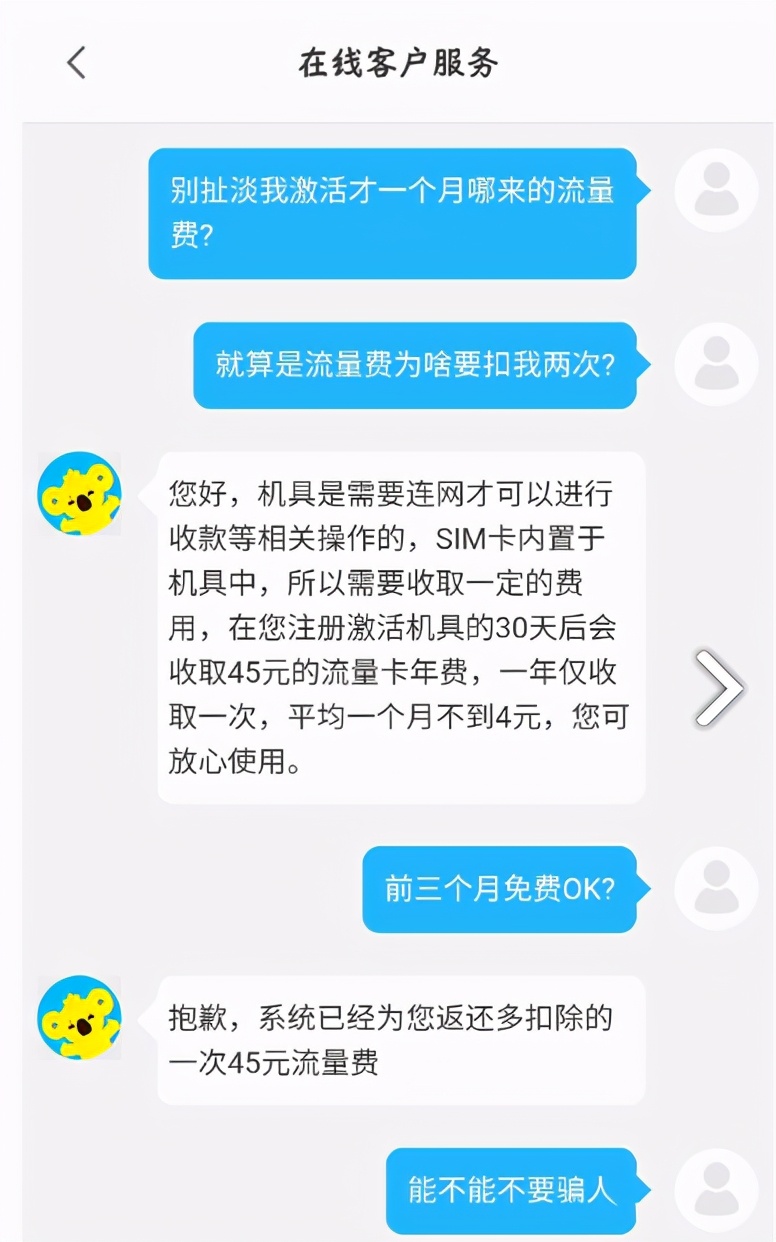Open the top user profile avatar
Screen dimensions: 776x1242
coord(715,190)
